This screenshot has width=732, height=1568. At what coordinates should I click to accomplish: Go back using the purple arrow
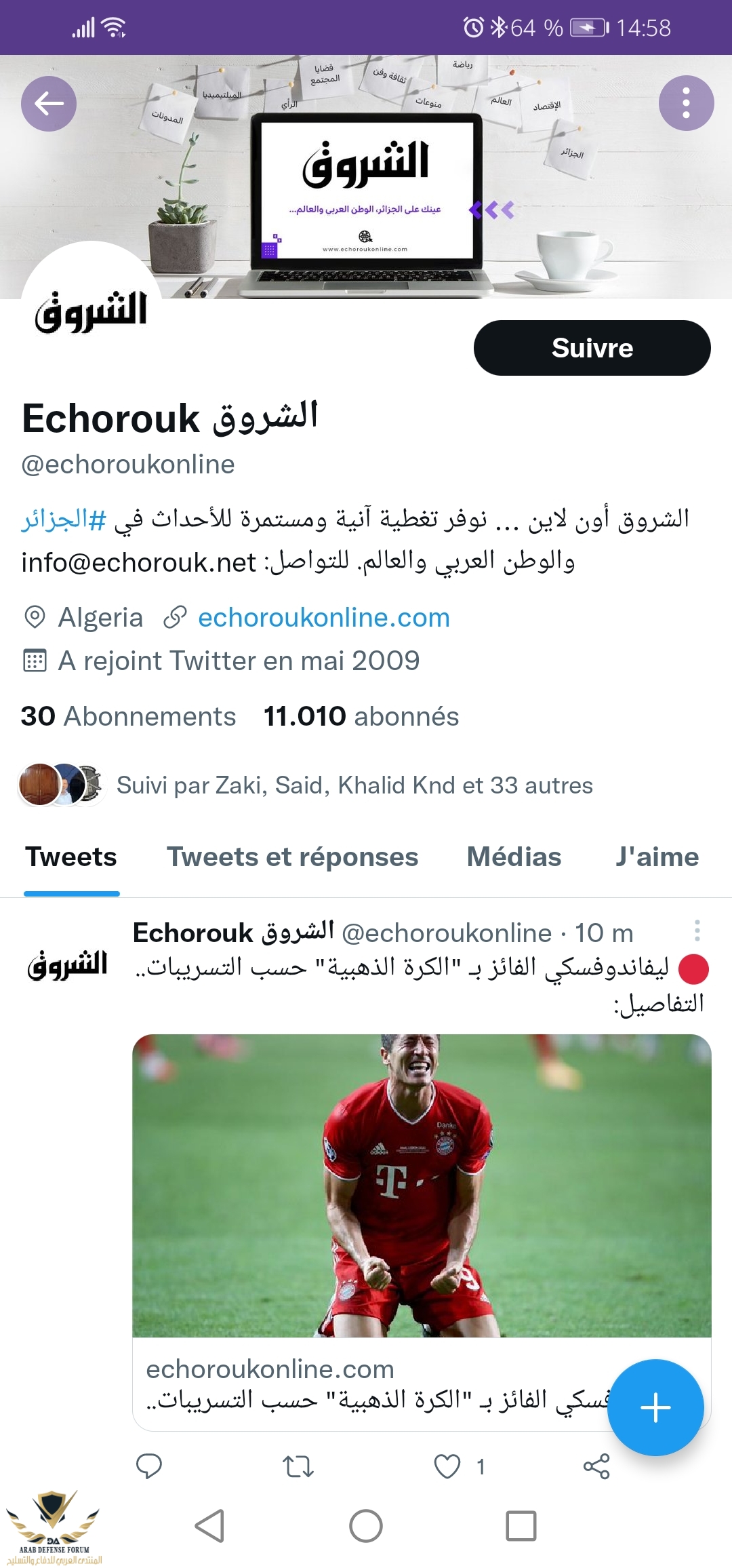(49, 104)
